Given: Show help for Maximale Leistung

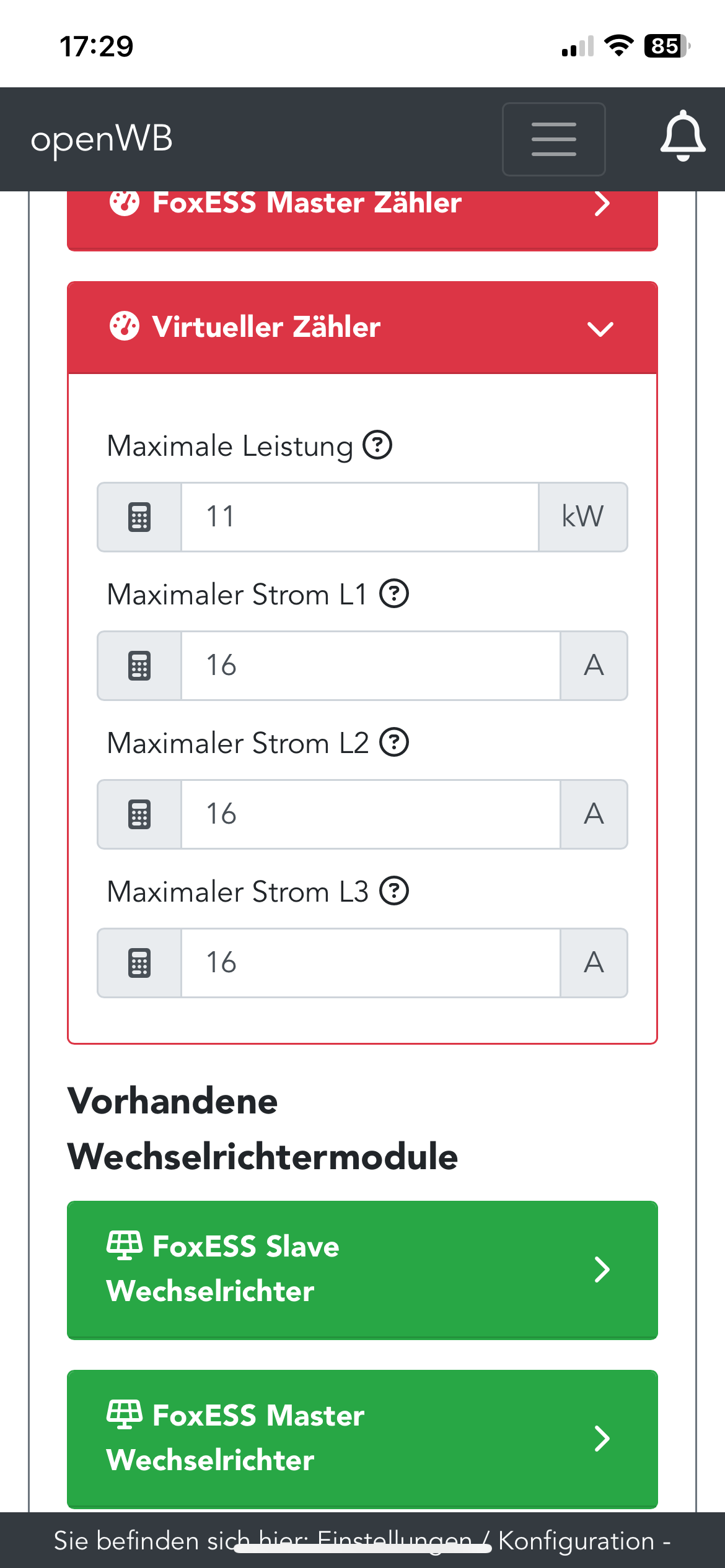Looking at the screenshot, I should tap(377, 445).
